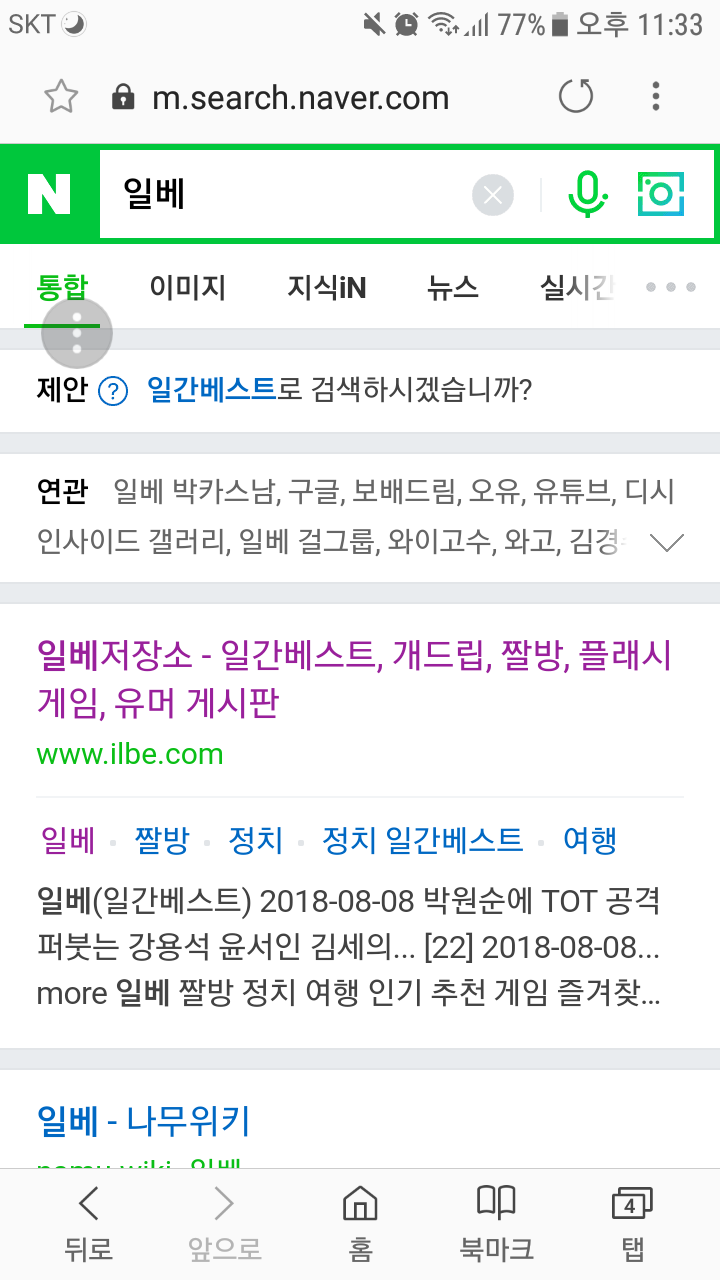Open the 일베 - 나무위키 result
Viewport: 720px width, 1280px height.
point(143,1121)
